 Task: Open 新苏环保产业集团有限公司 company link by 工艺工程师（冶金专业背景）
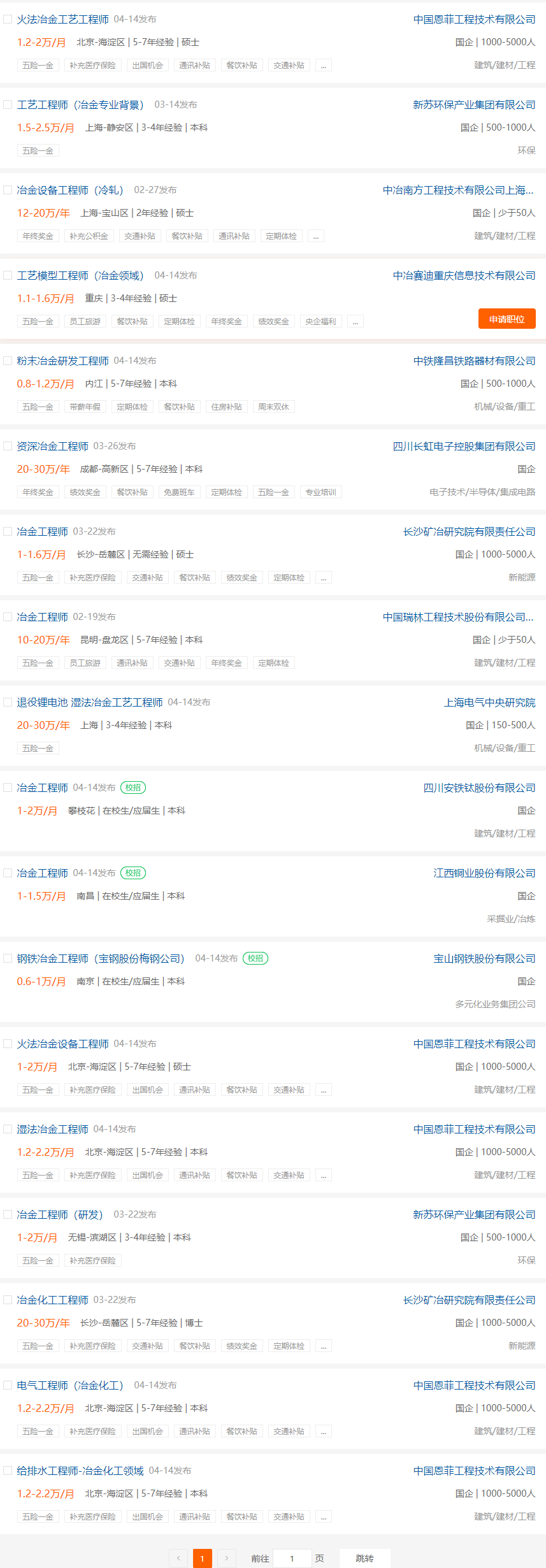[473, 105]
